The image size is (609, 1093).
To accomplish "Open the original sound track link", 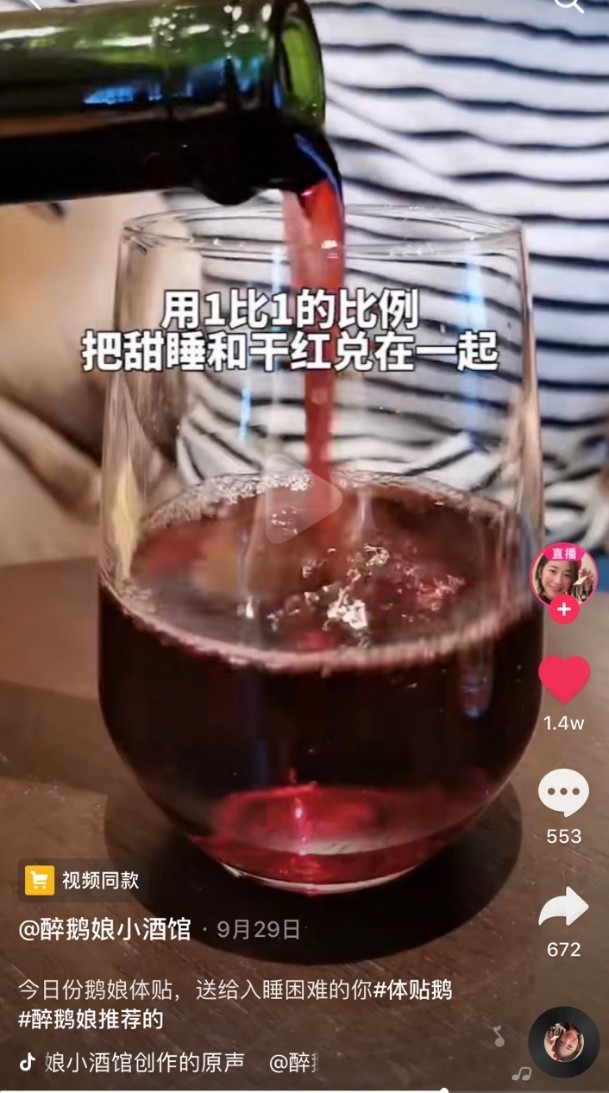I will 145,1062.
